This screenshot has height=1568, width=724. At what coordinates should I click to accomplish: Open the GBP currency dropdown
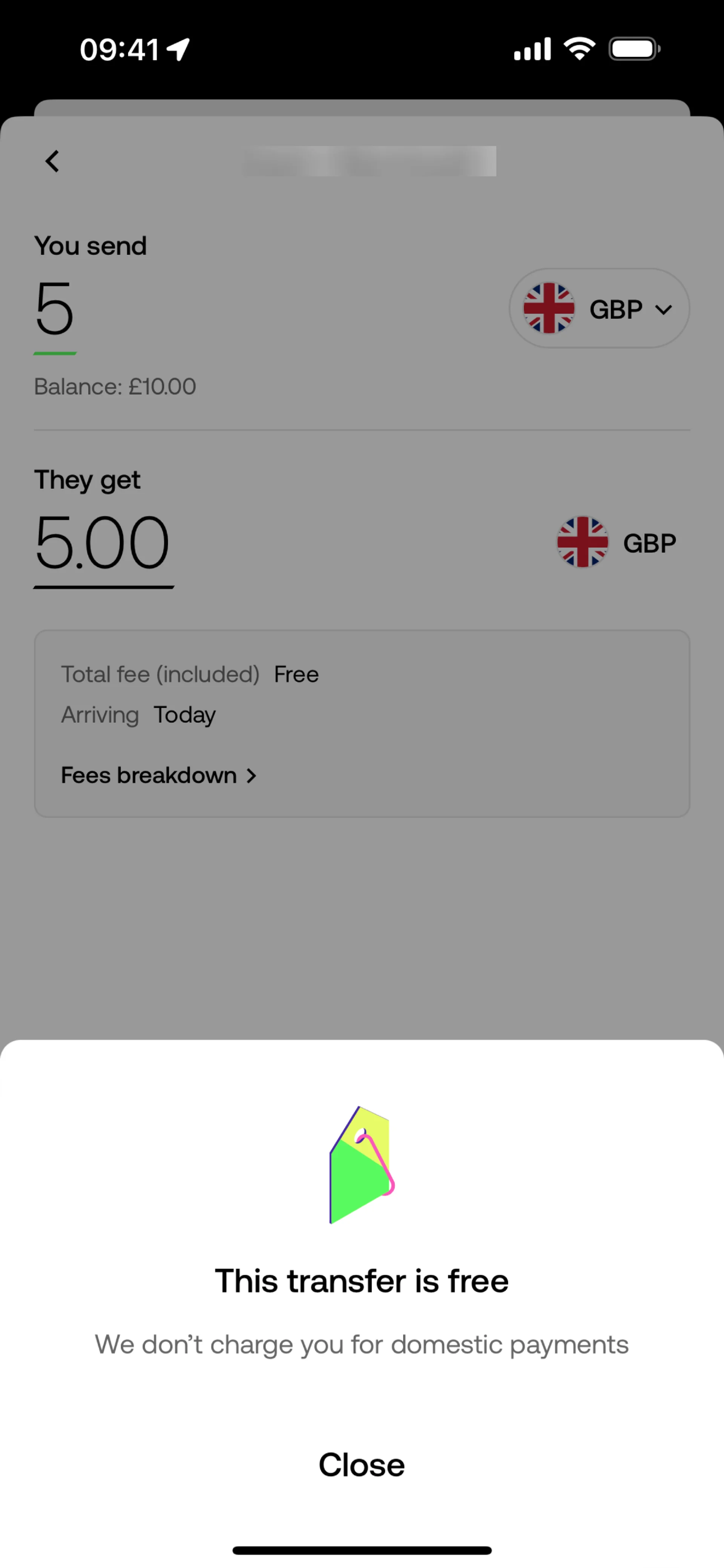pos(599,309)
